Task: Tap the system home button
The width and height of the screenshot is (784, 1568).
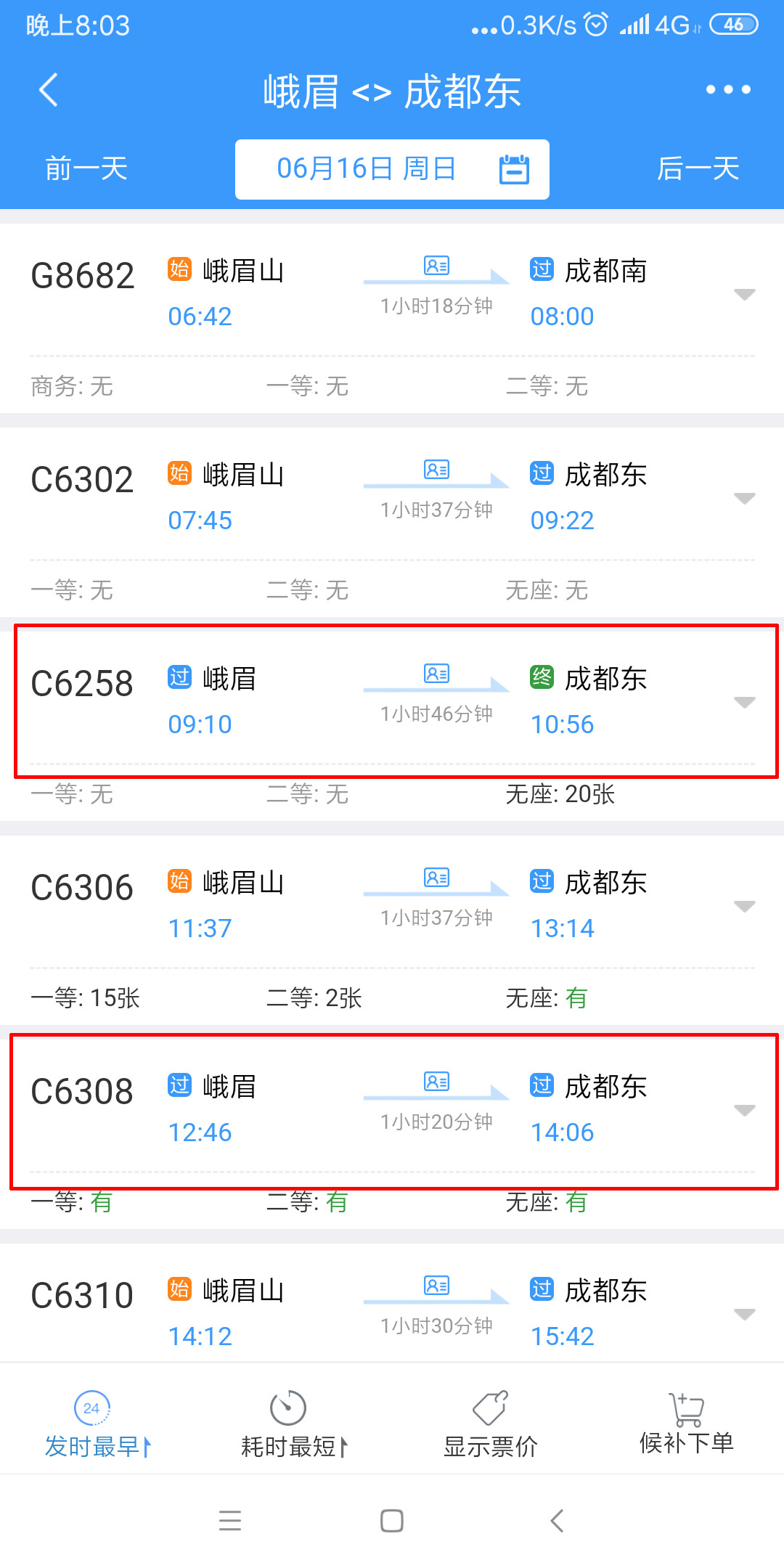Action: coord(392,1521)
